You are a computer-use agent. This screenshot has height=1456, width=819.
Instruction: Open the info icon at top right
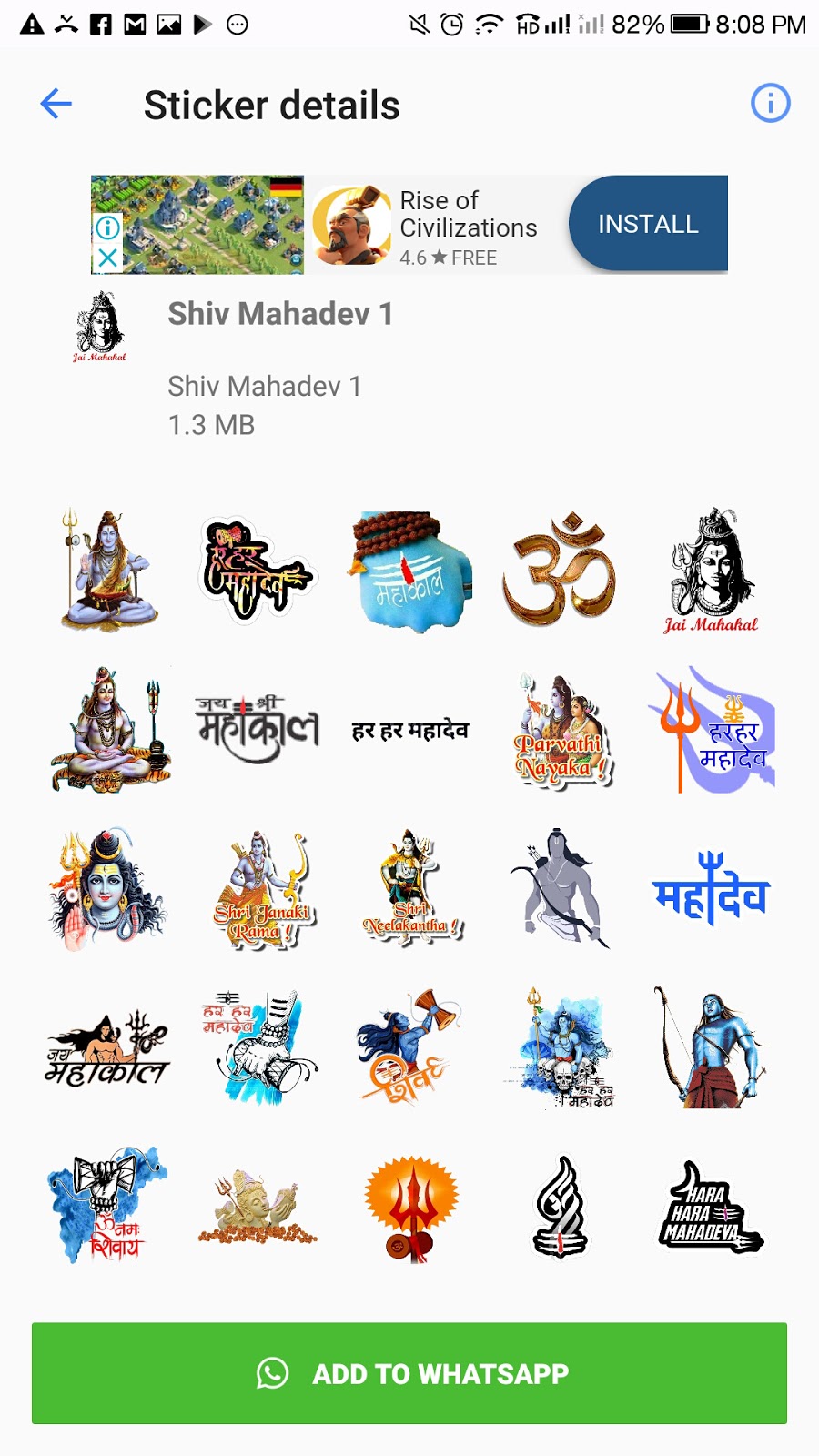(x=769, y=103)
